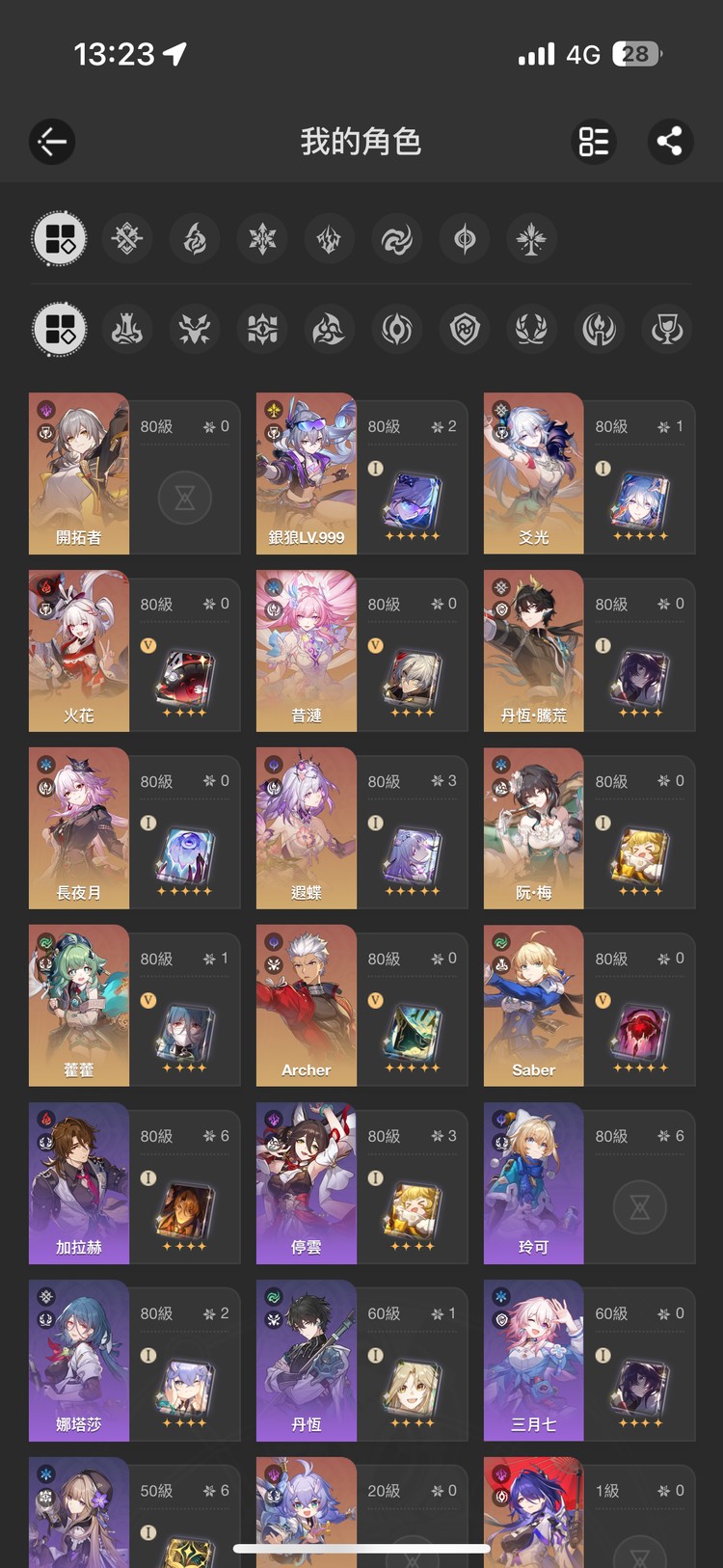Select the 丹恆·騰荒 character card
723x1568 pixels.
[590, 651]
